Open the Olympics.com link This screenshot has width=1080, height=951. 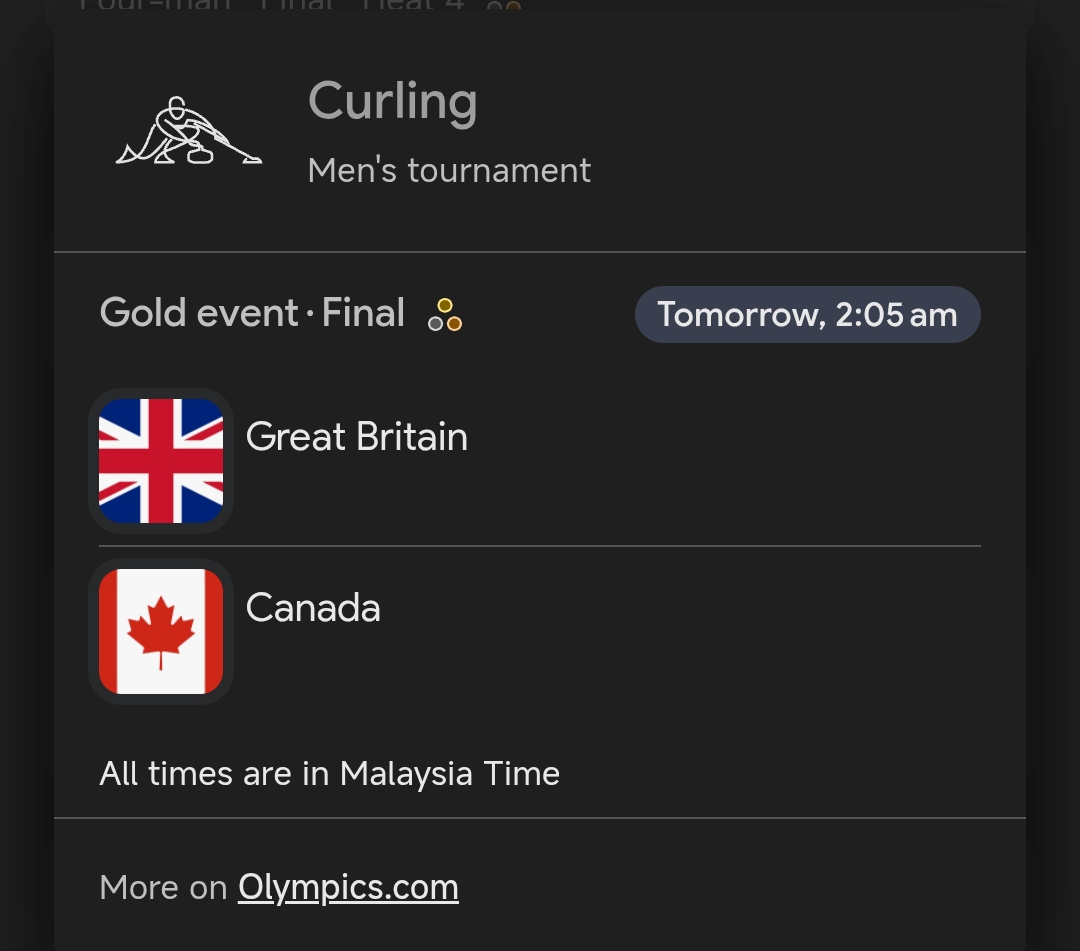348,887
